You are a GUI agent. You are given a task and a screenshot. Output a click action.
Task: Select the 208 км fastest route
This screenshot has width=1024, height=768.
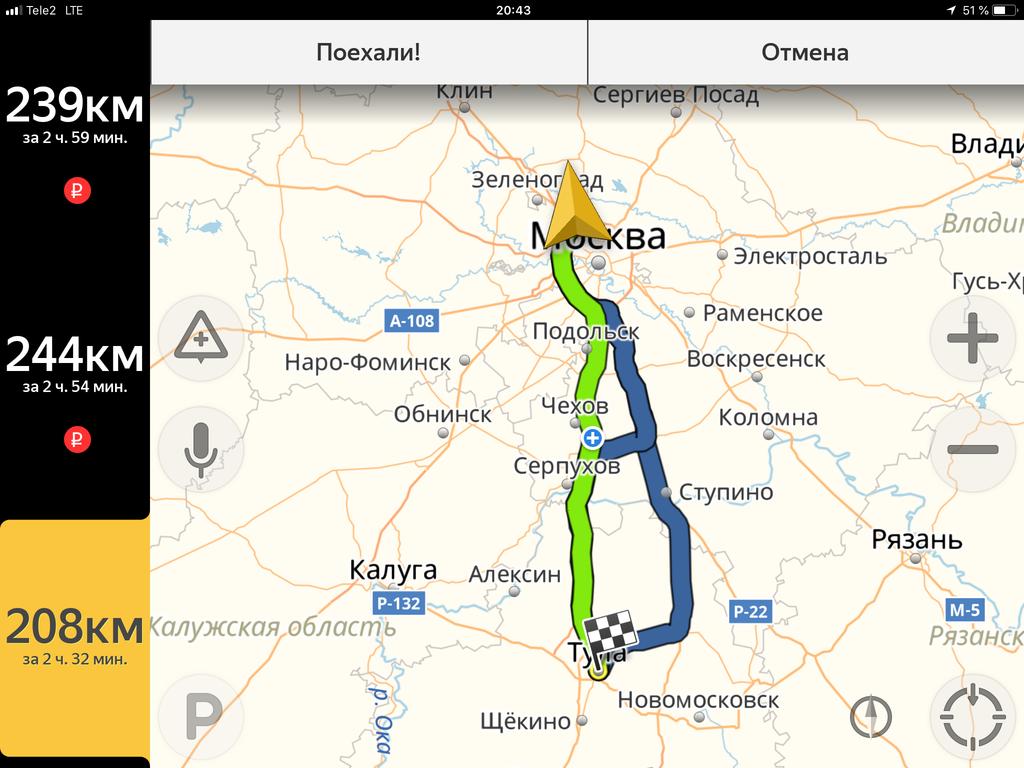click(75, 637)
